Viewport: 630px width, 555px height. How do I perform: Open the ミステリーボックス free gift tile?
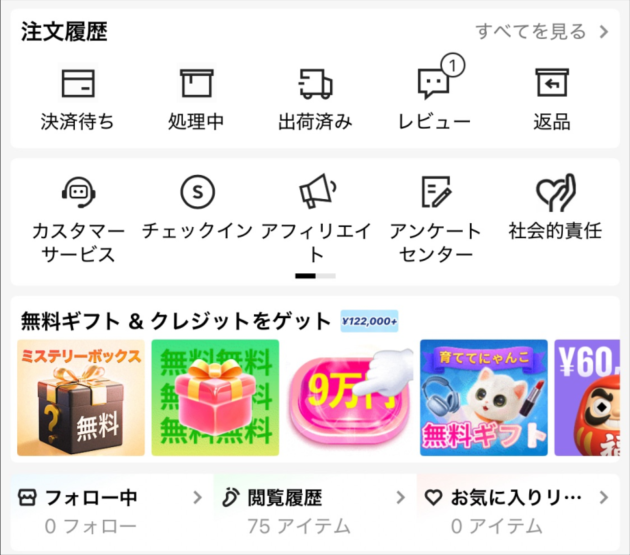click(81, 397)
